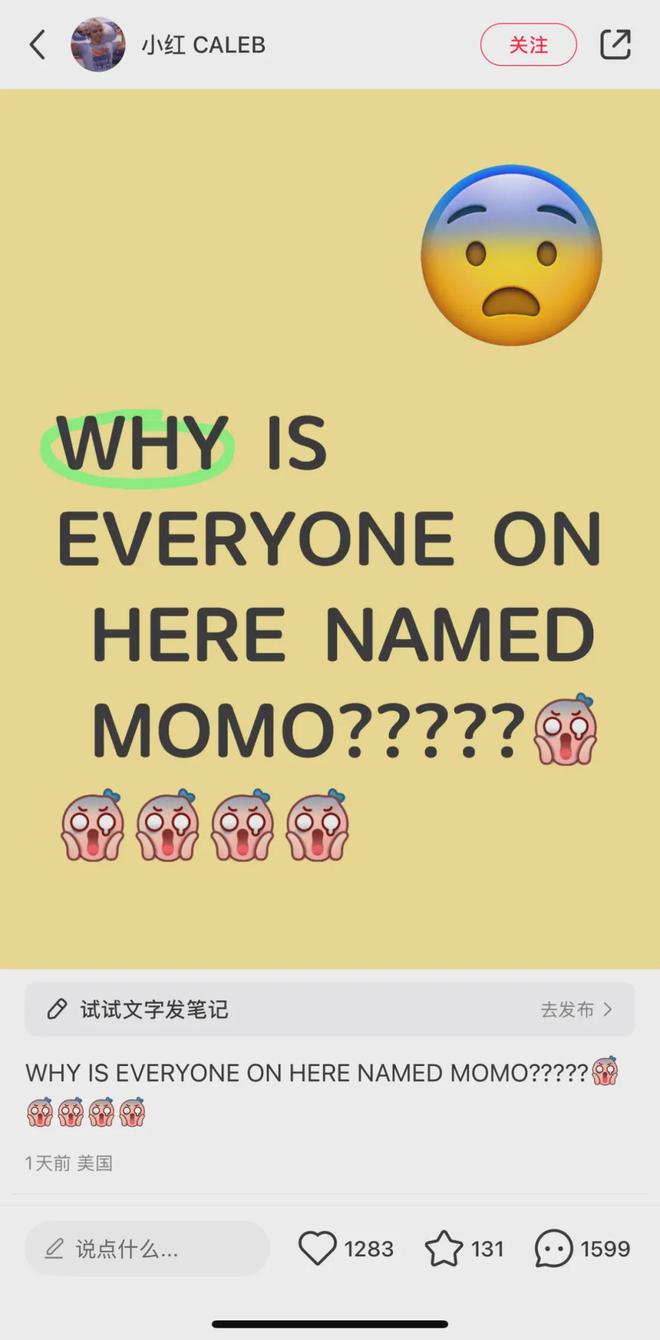Like this post with heart icon

pyautogui.click(x=318, y=1248)
